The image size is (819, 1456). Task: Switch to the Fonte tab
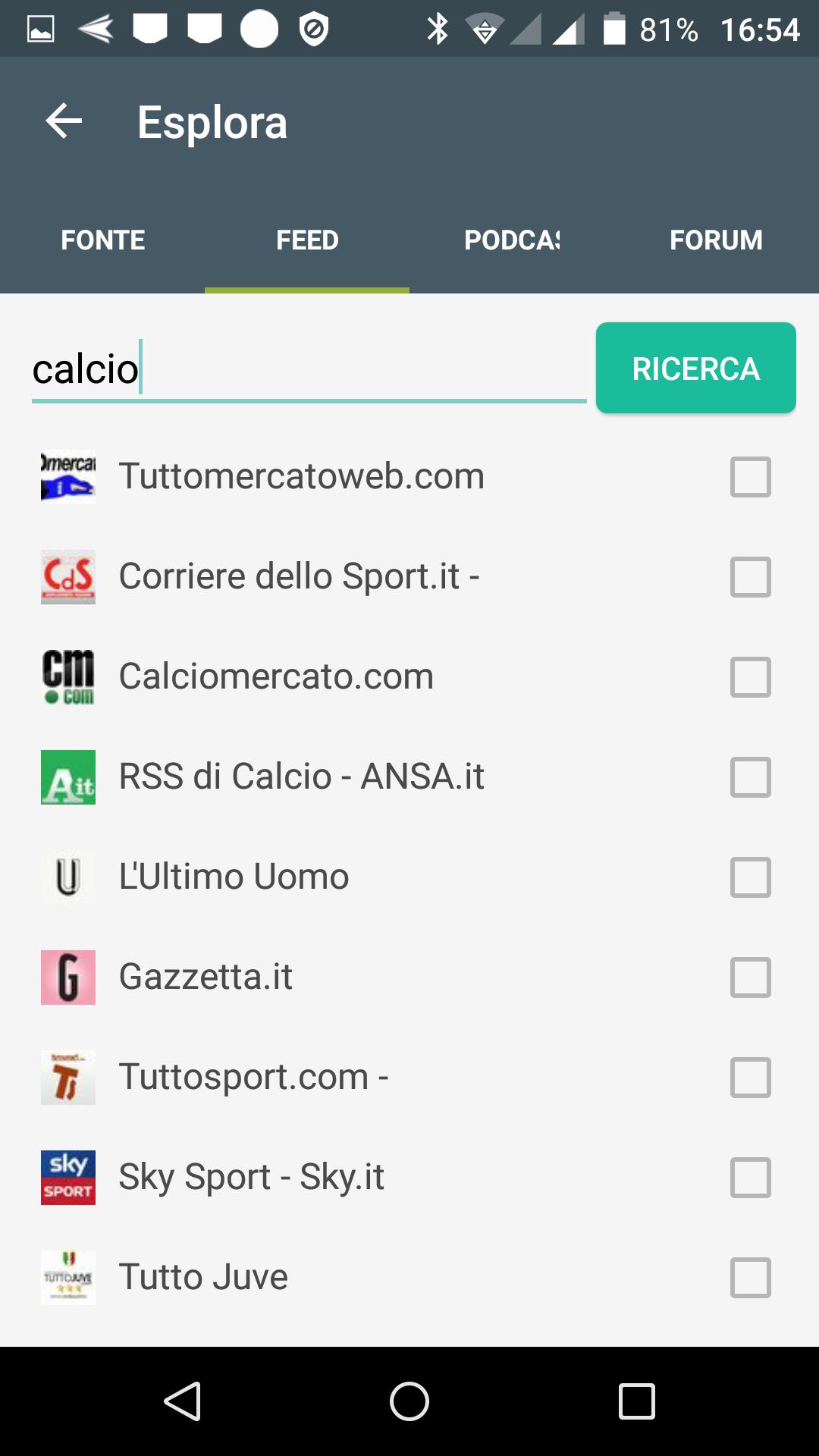click(x=102, y=240)
